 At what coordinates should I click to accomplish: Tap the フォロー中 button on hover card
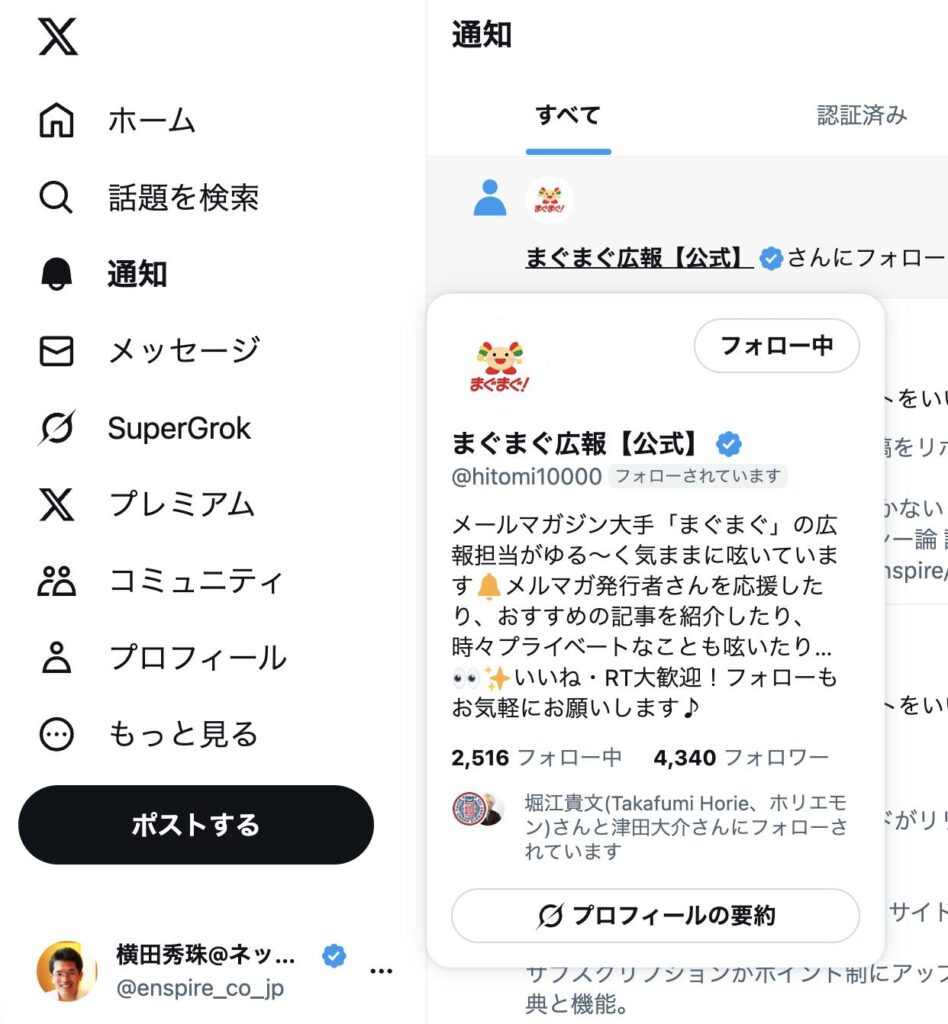point(776,346)
